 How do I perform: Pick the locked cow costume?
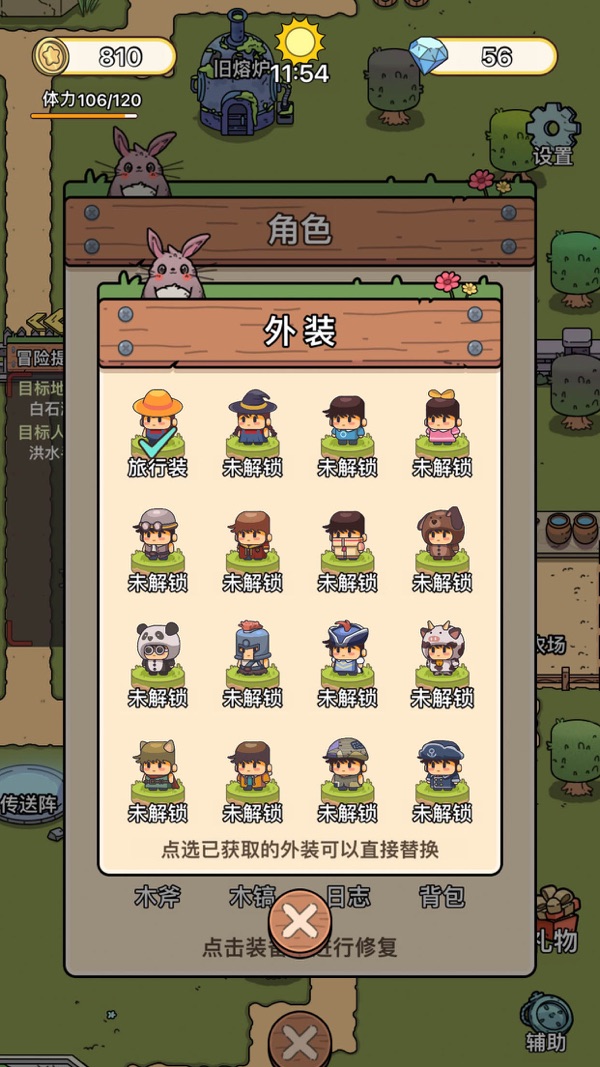coord(442,663)
